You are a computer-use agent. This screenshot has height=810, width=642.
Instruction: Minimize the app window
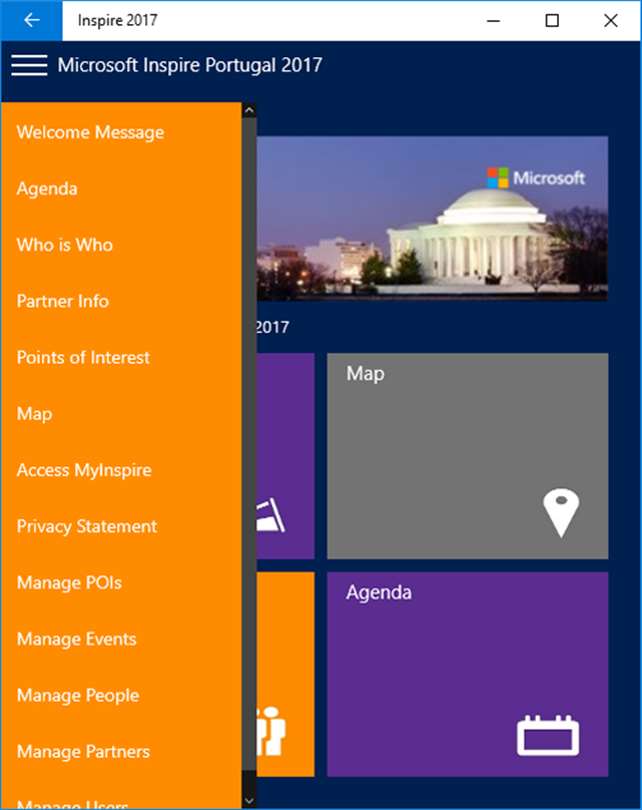coord(493,20)
